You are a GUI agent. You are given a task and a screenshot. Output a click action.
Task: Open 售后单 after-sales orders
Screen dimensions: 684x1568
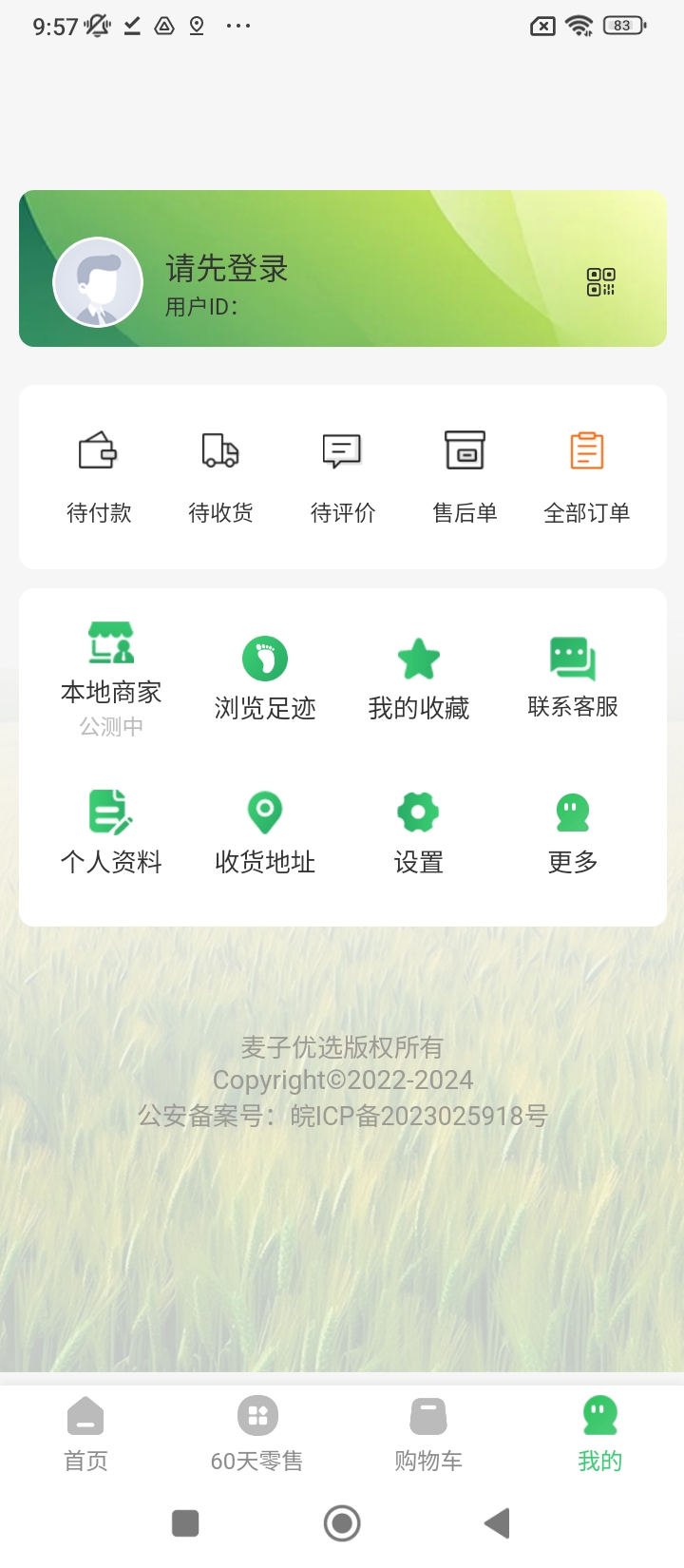coord(465,476)
